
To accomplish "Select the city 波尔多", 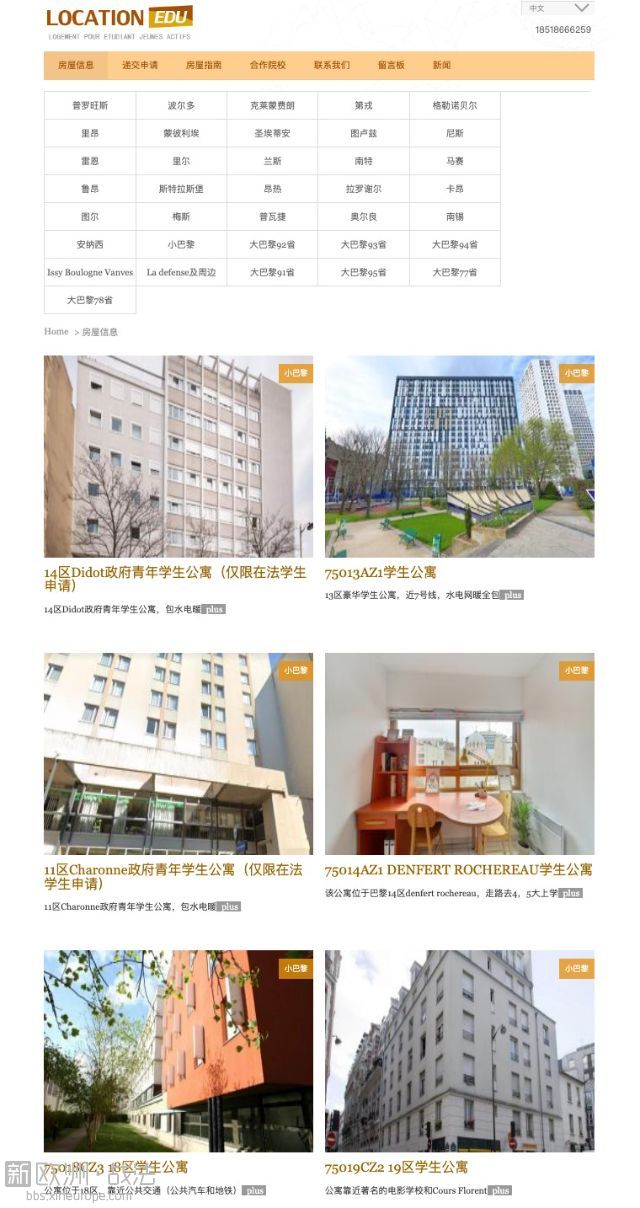I will coord(181,105).
